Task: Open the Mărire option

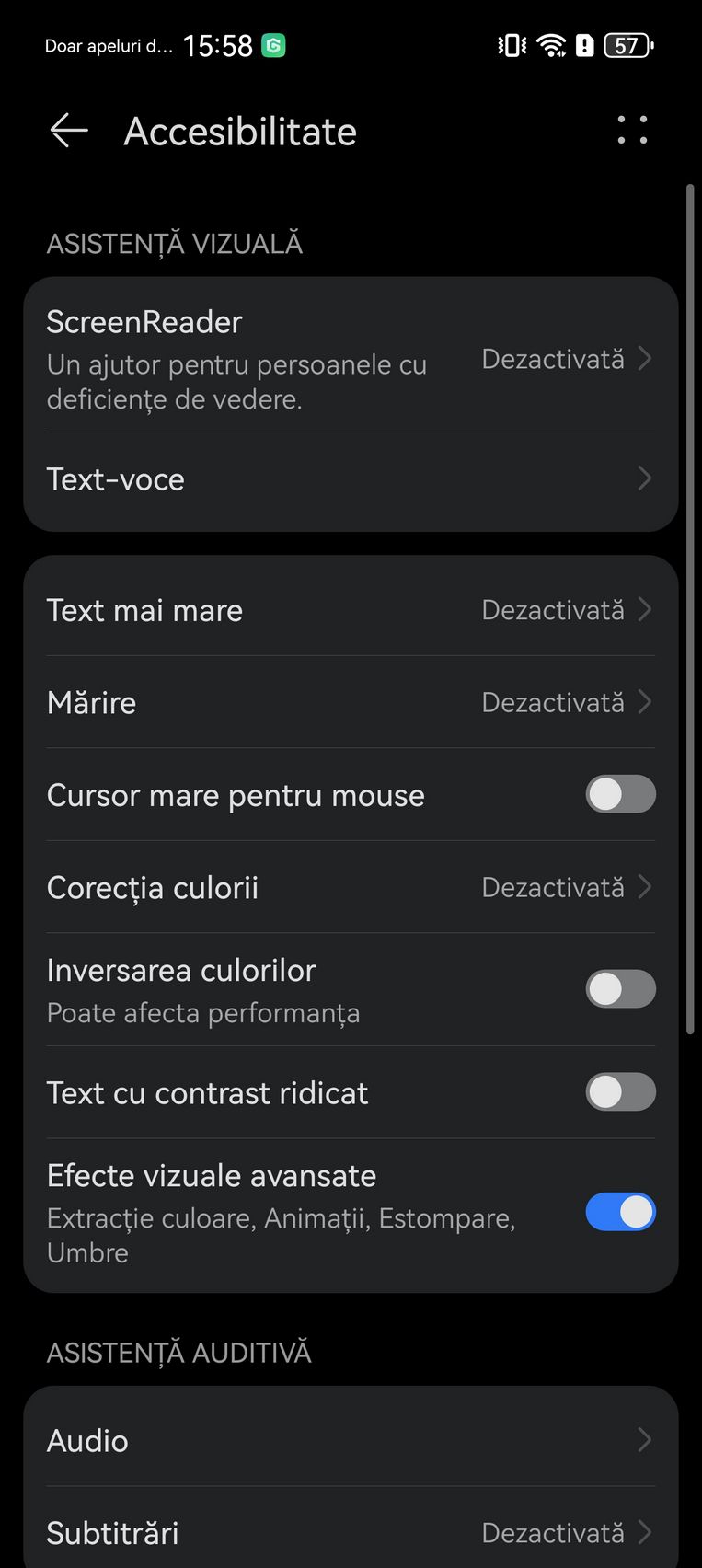Action: point(351,702)
